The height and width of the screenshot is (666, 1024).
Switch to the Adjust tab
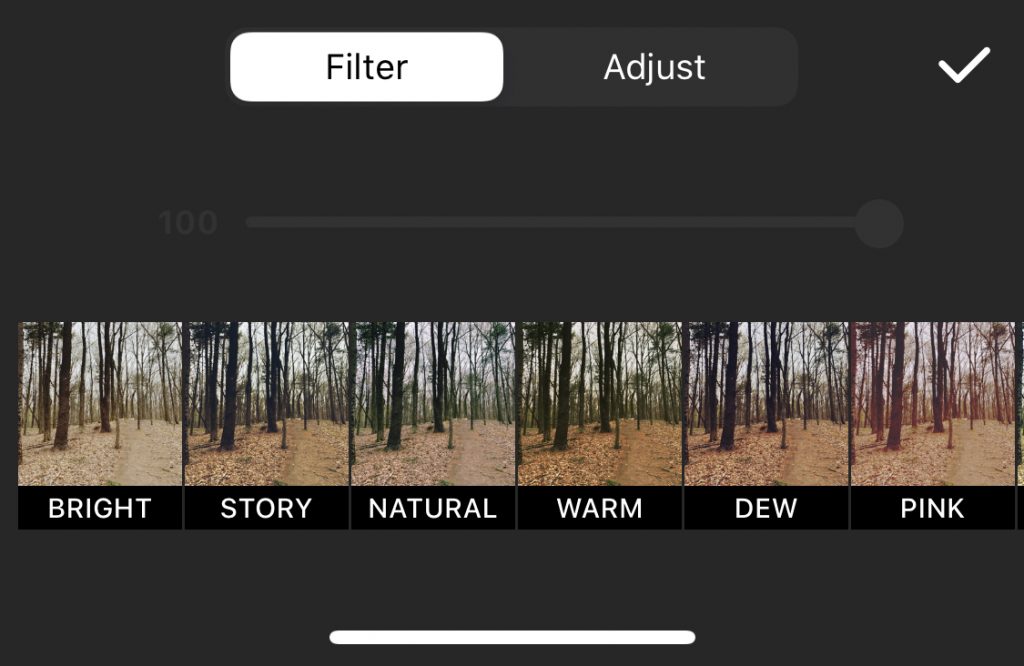pos(654,67)
